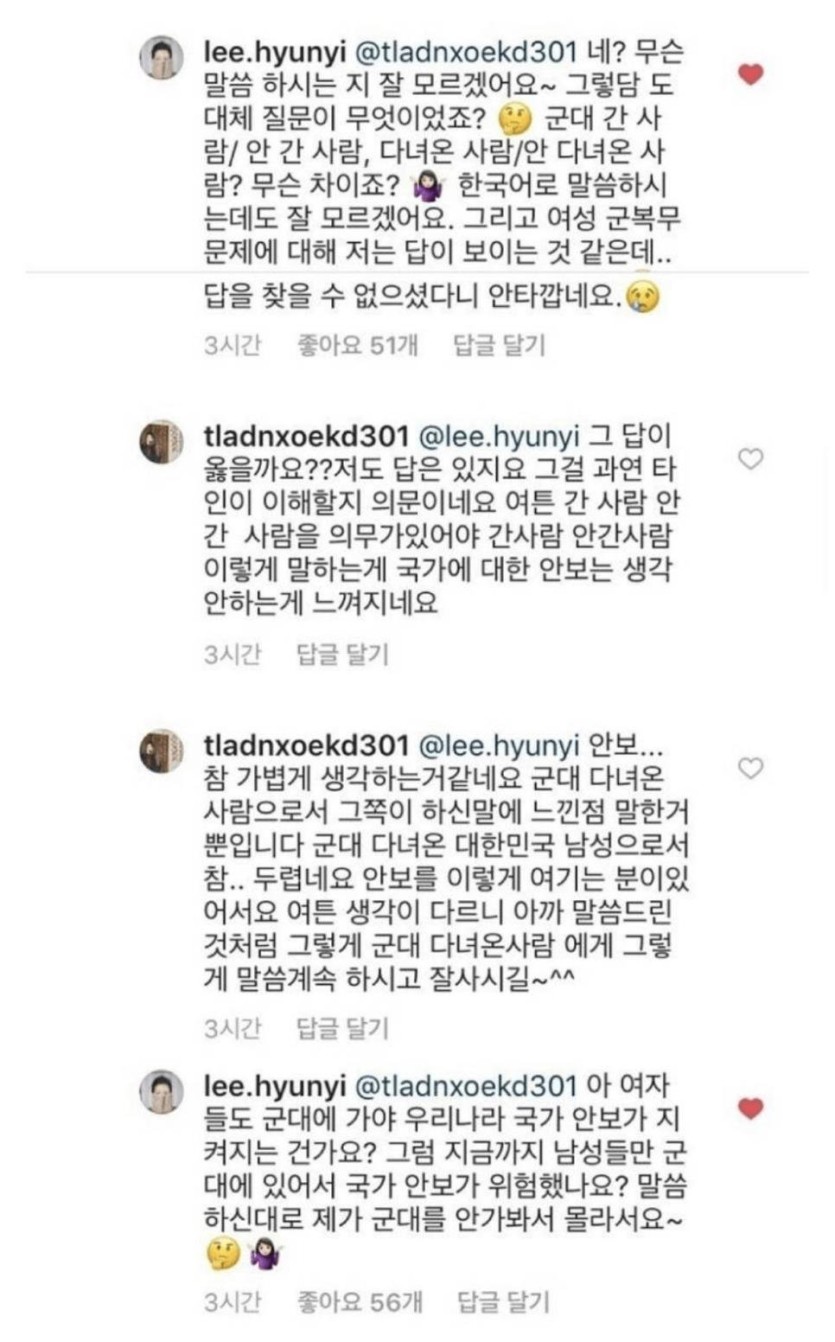Unlike lee.hyunyi's comment with 56 likes
The image size is (835, 1342).
tap(750, 1108)
